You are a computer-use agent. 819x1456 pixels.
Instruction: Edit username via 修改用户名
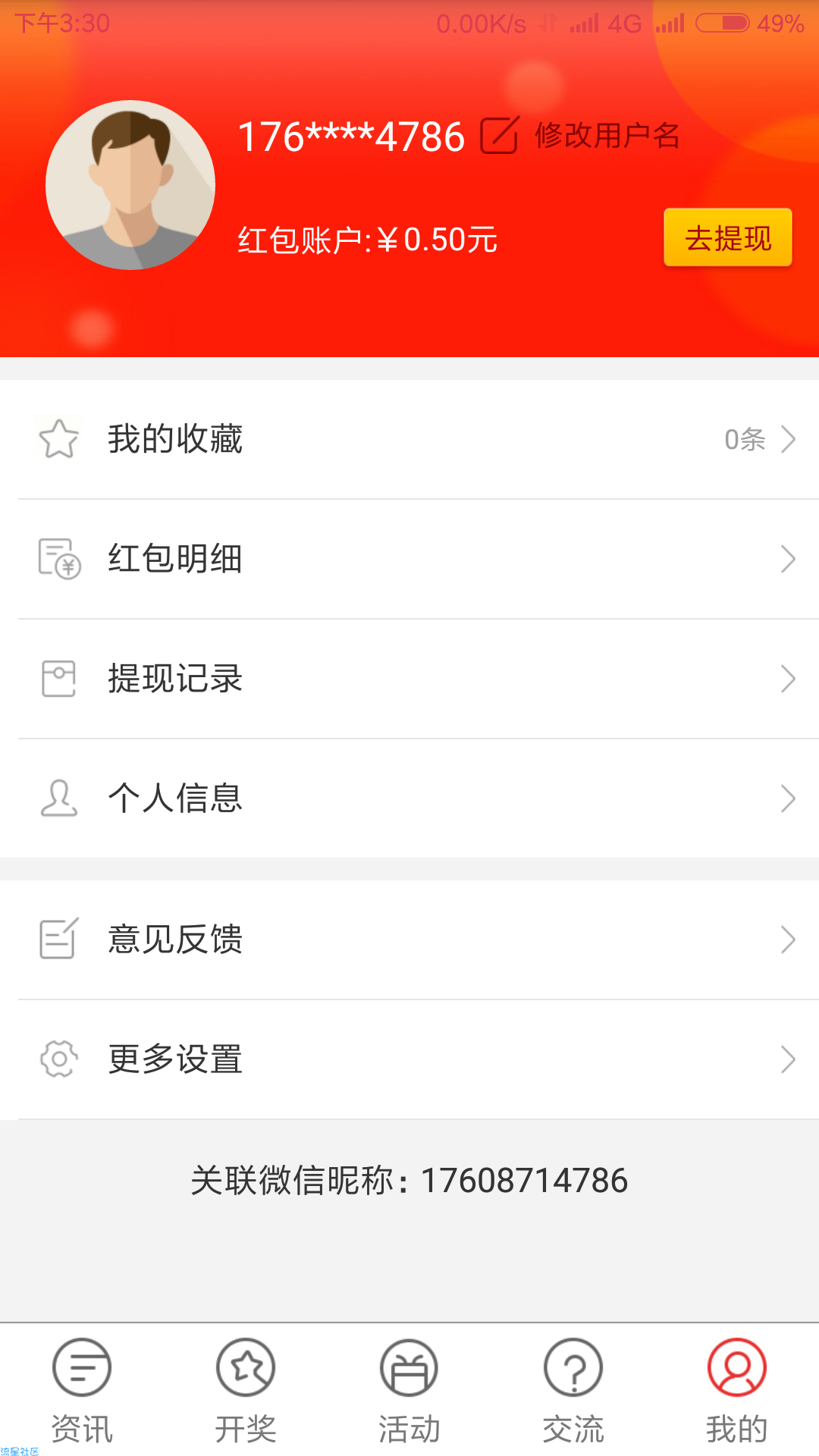click(x=580, y=136)
